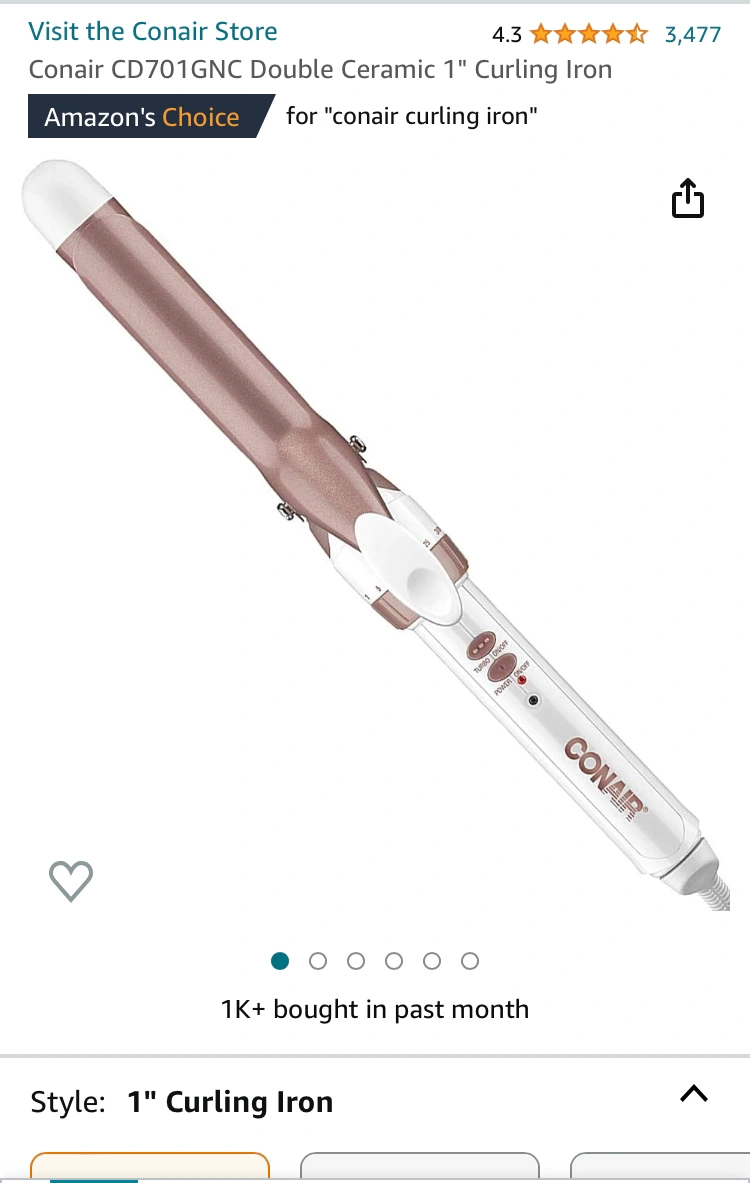Open the 3,477 customer ratings
The image size is (750, 1183).
tap(692, 34)
